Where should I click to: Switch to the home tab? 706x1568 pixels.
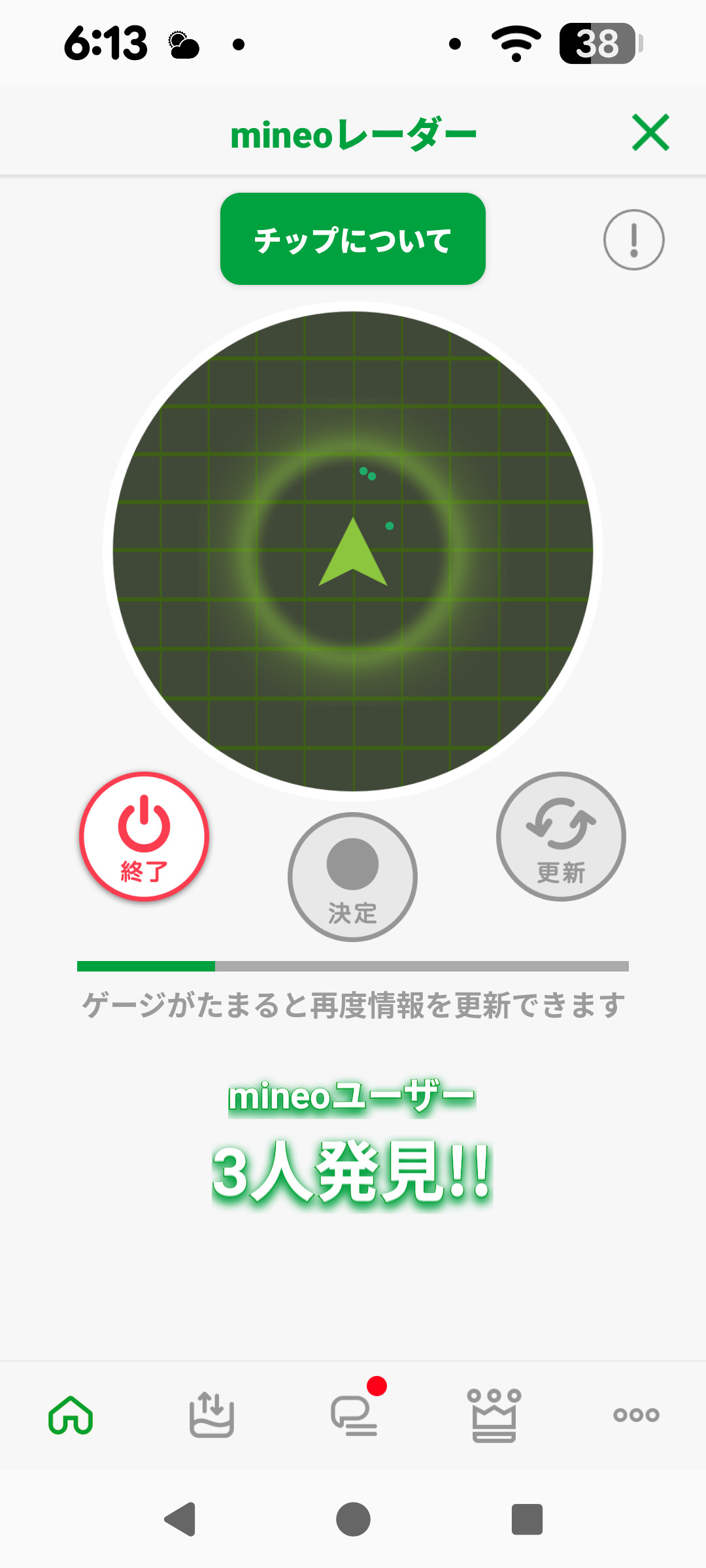(71, 1415)
